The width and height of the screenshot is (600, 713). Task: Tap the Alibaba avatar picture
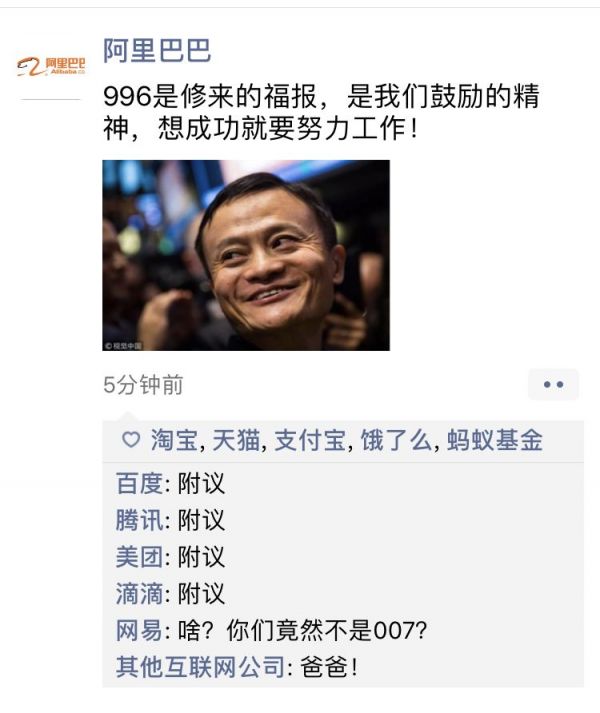tap(50, 66)
